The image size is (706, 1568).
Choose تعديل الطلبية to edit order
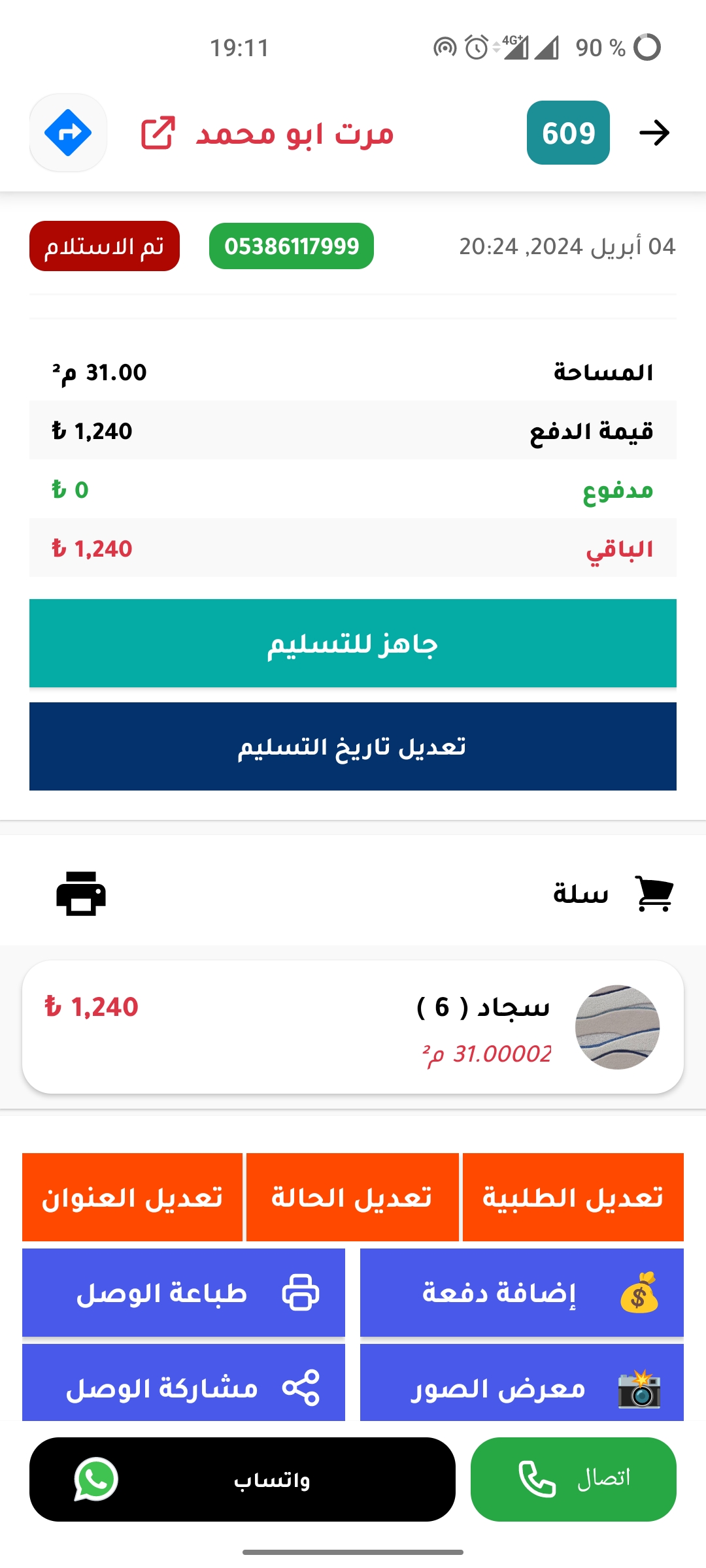pos(573,1197)
